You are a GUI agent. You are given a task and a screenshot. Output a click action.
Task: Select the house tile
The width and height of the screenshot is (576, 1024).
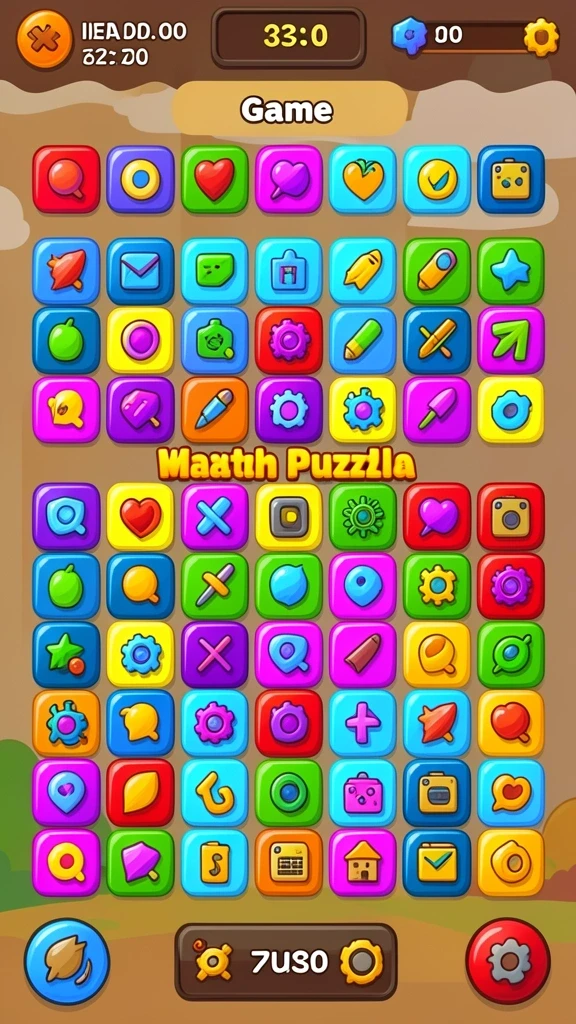(x=362, y=863)
